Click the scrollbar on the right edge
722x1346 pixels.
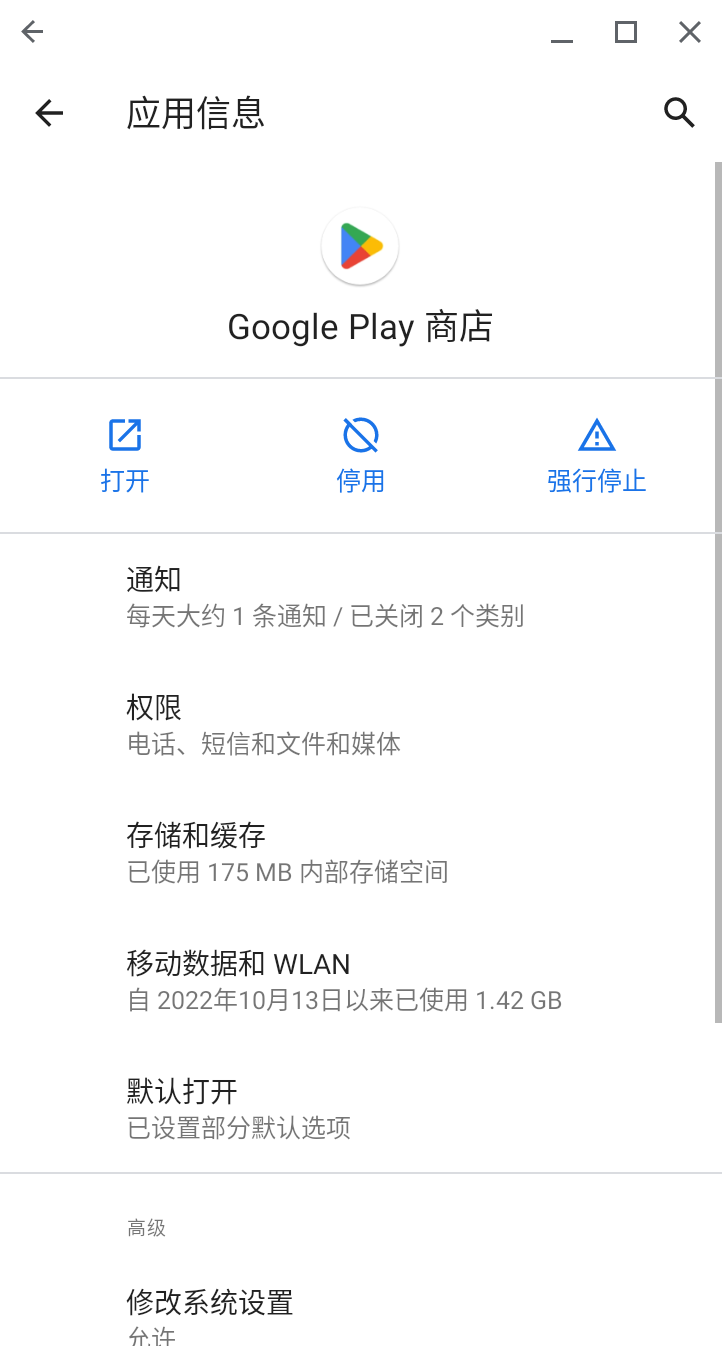click(718, 590)
